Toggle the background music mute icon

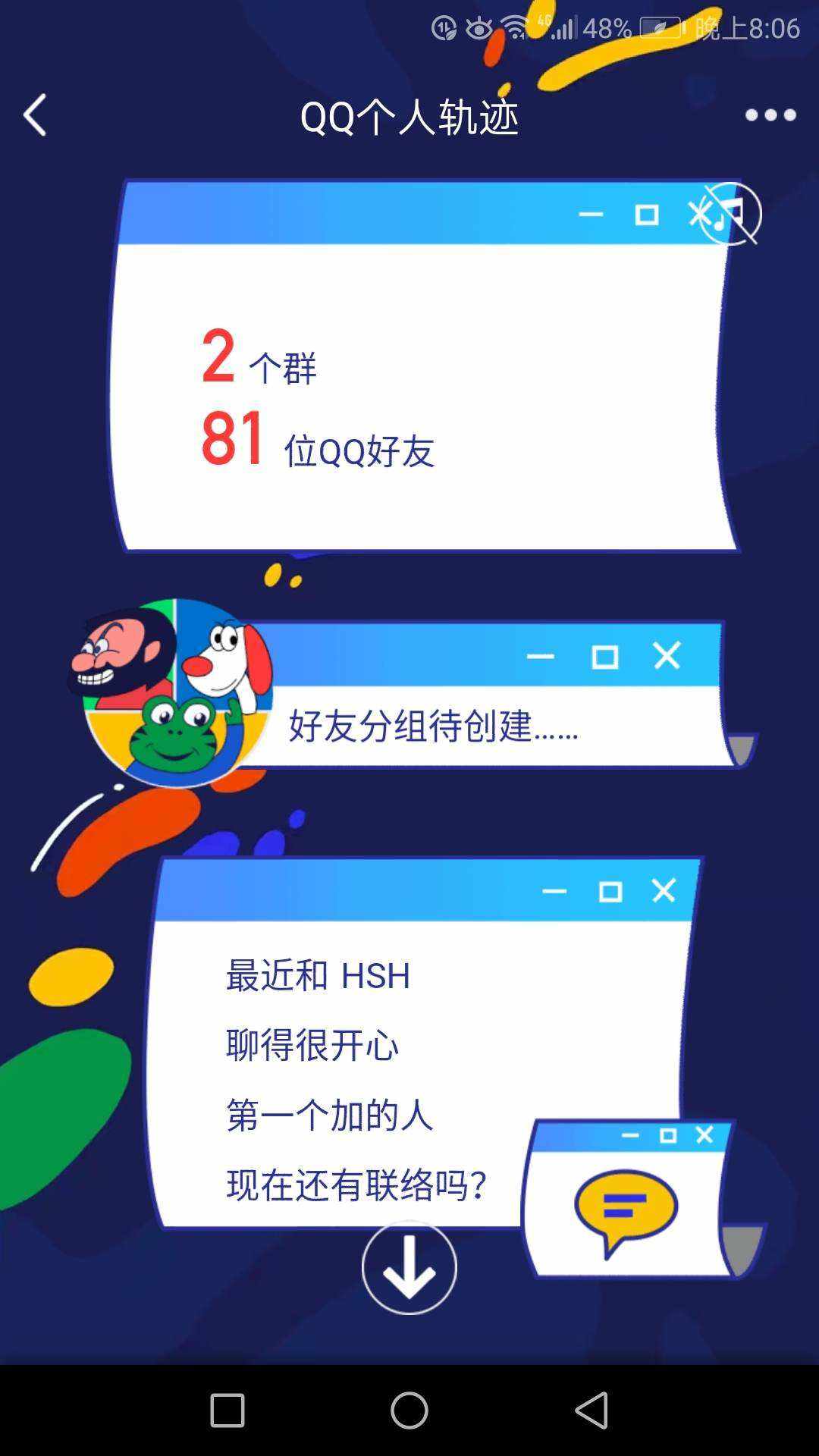[x=731, y=214]
